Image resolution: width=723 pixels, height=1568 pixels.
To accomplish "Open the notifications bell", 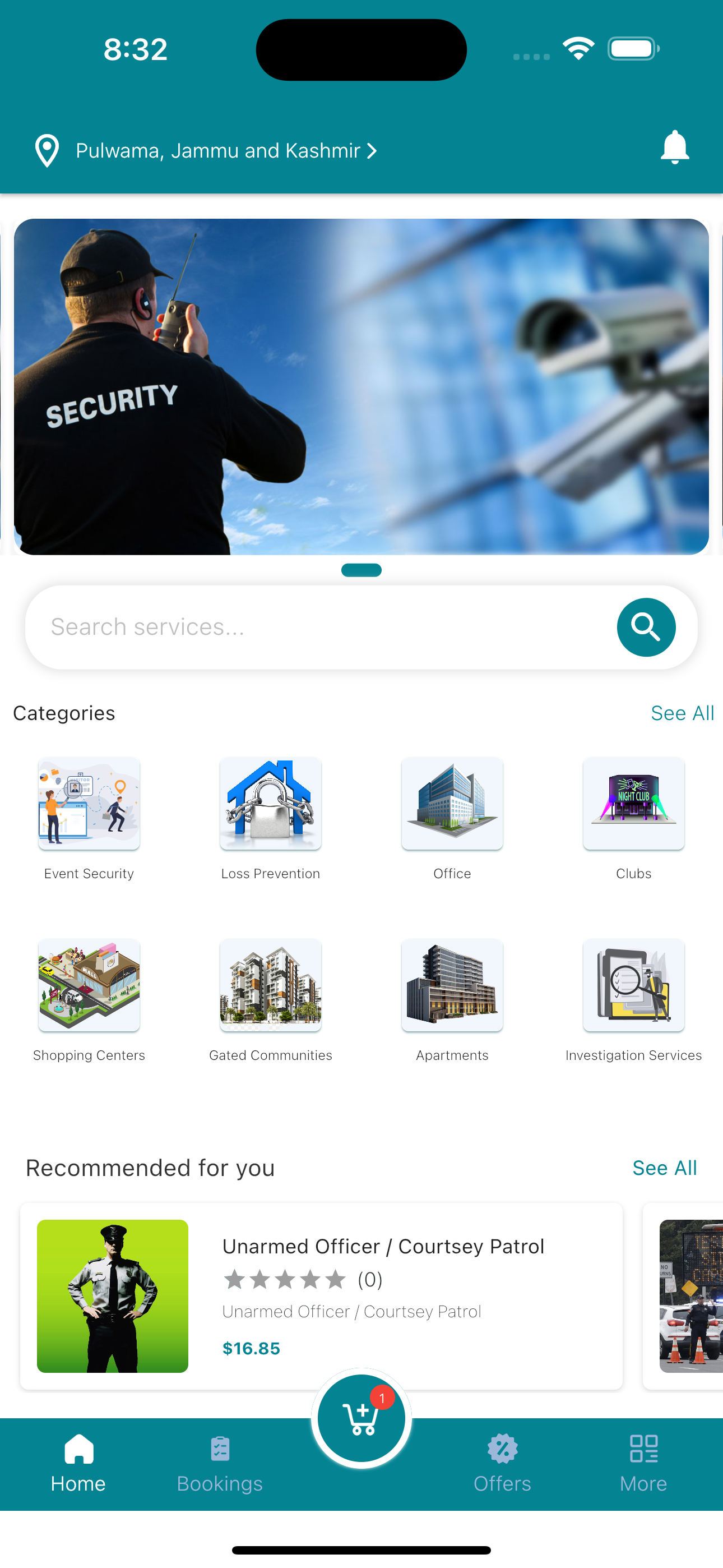I will click(674, 148).
